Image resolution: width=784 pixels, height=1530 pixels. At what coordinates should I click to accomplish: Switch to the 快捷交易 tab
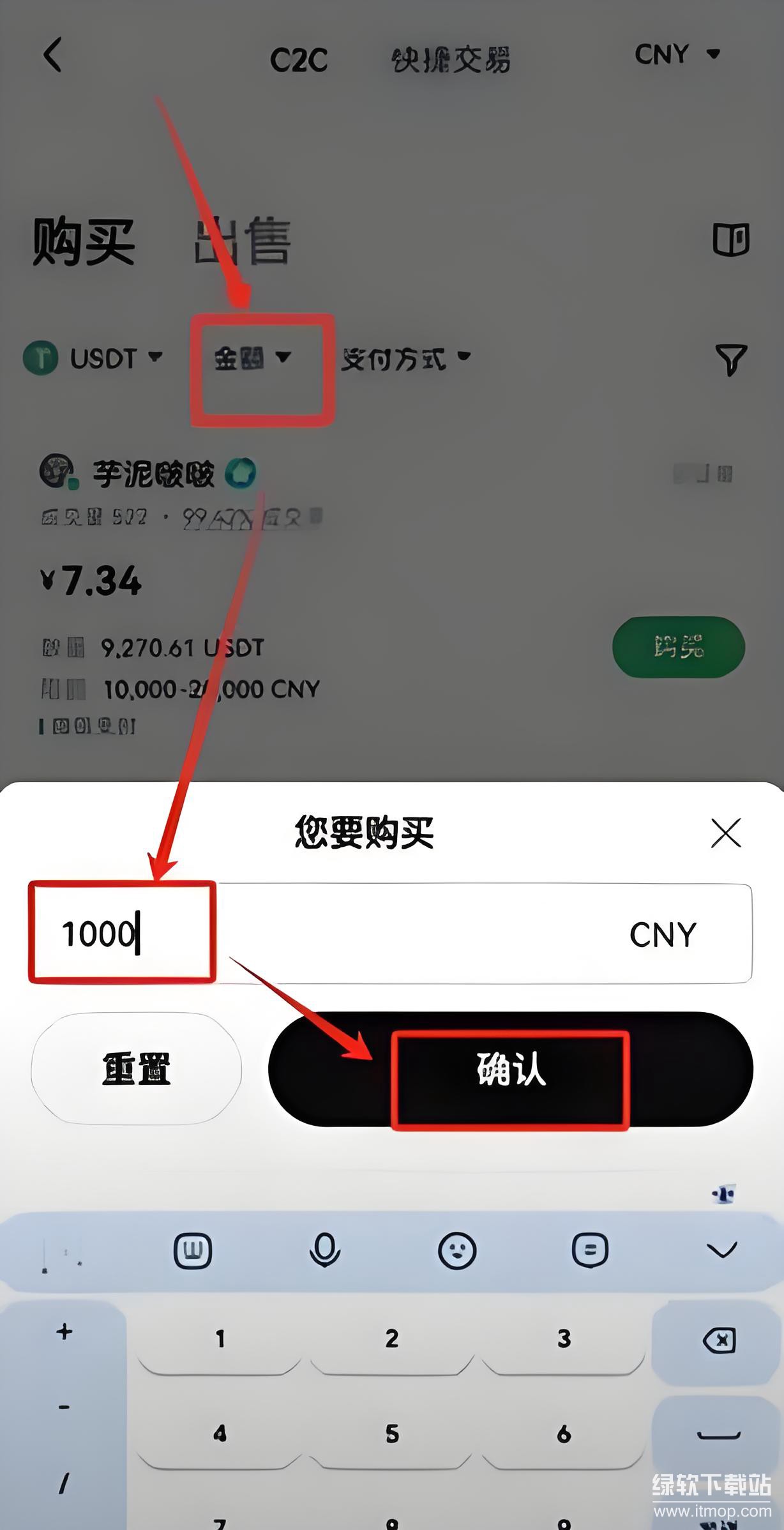[x=451, y=60]
